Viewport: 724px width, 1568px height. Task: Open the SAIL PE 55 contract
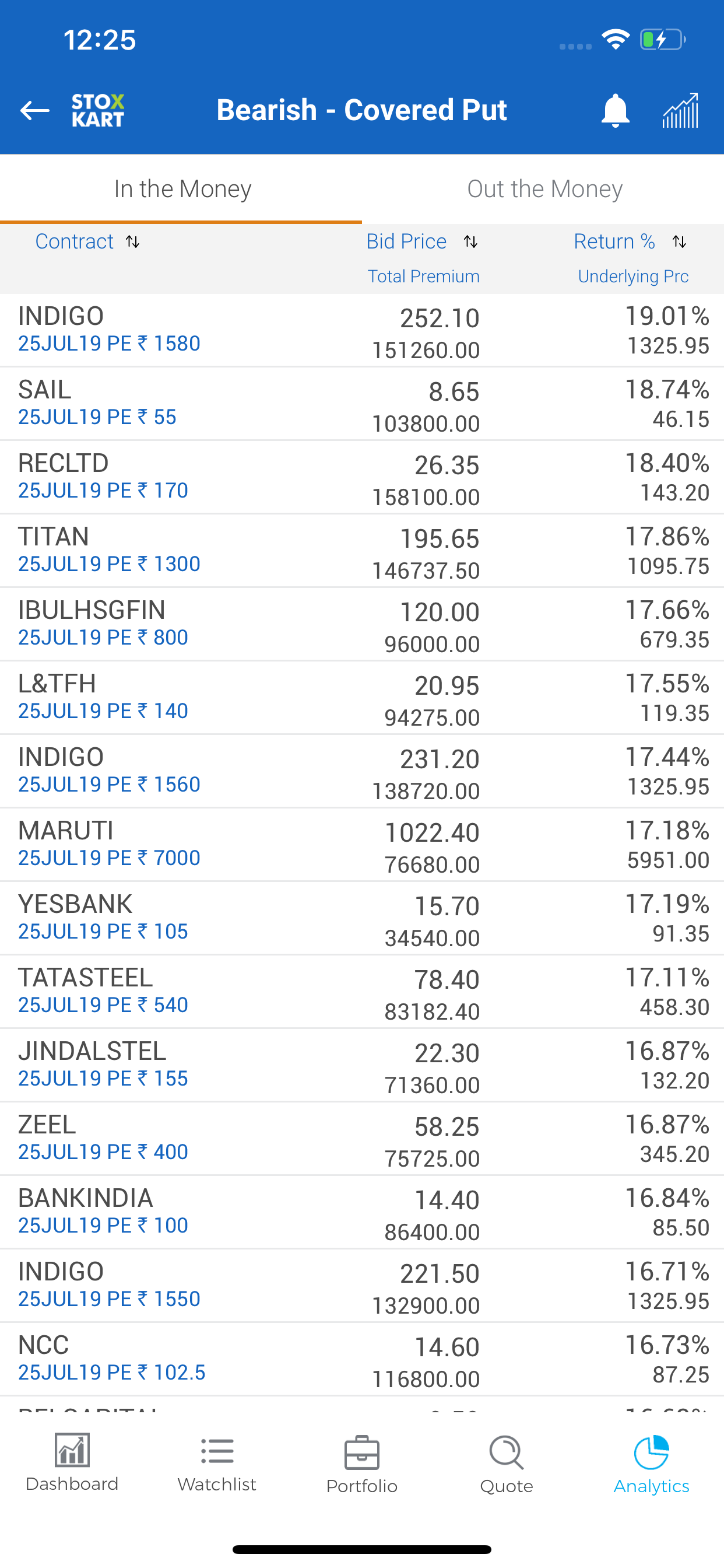[x=362, y=404]
